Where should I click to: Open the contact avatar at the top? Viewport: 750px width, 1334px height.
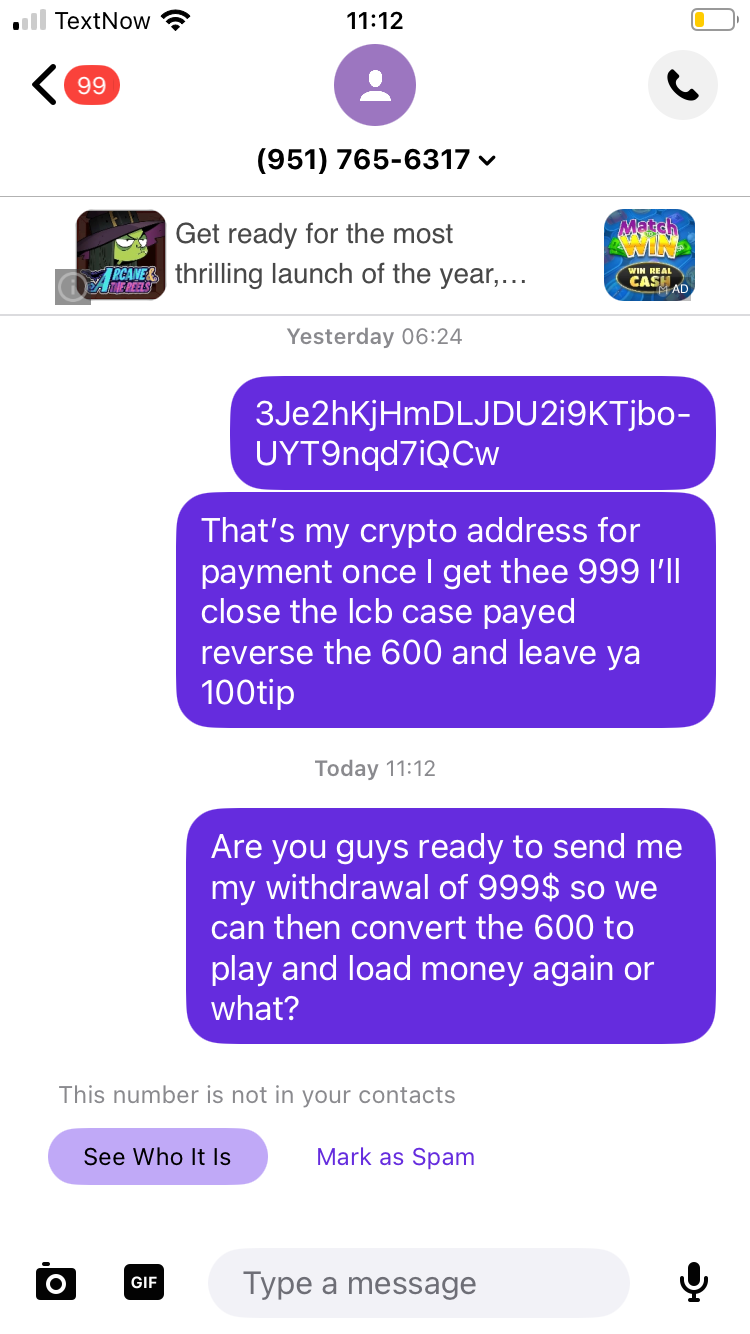375,85
